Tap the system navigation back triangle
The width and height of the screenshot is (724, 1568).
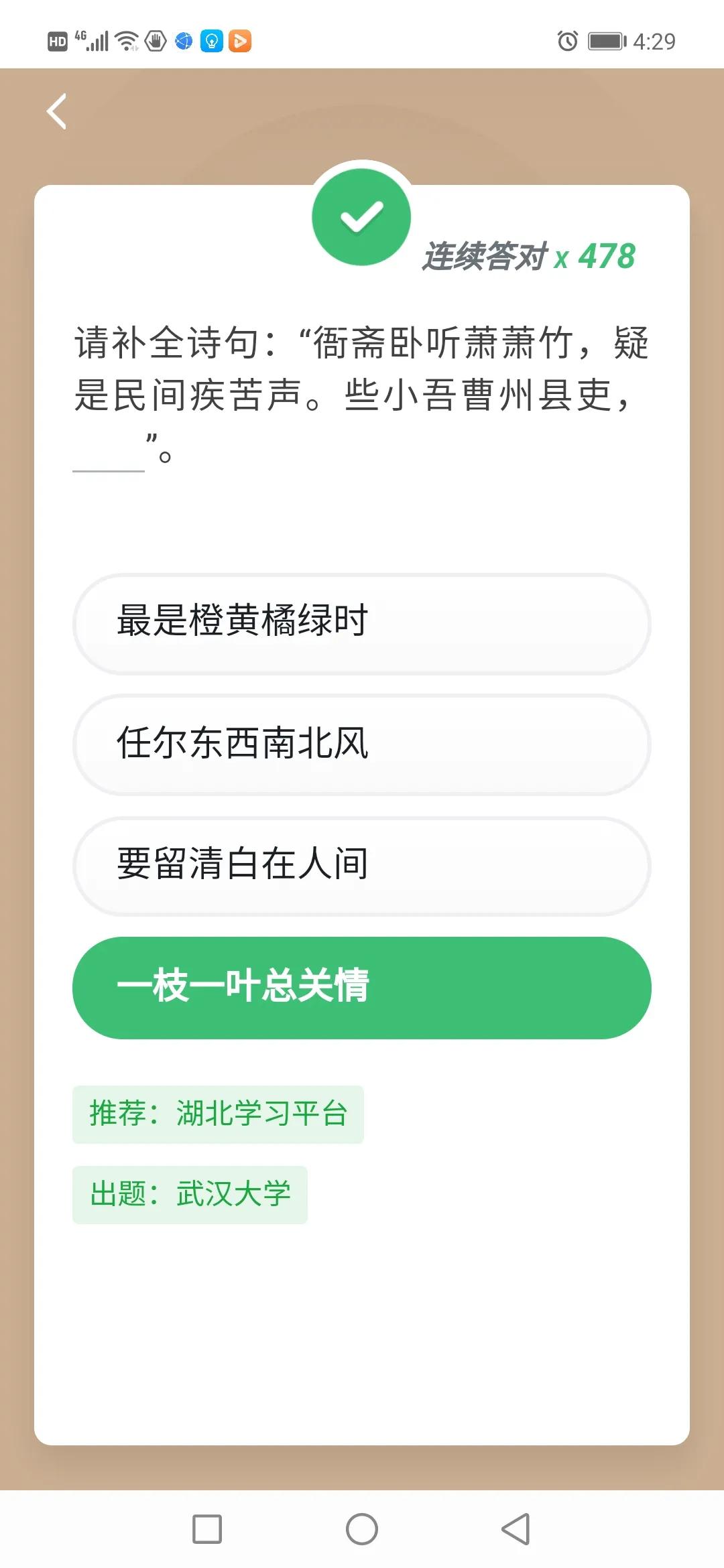click(516, 1529)
